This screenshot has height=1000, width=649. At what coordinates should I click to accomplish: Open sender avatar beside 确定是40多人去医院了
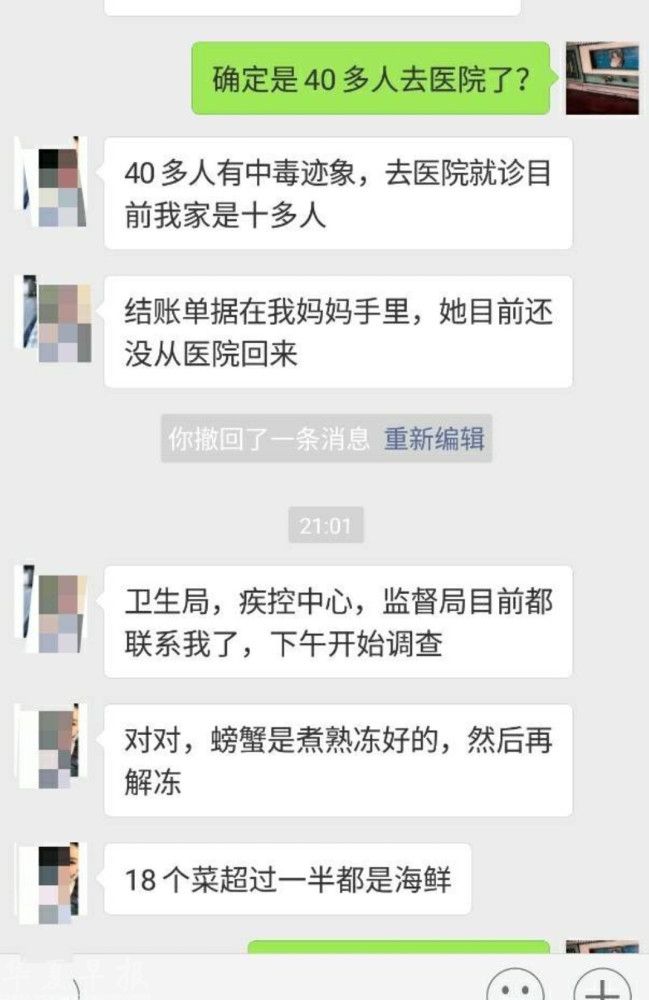coord(602,78)
